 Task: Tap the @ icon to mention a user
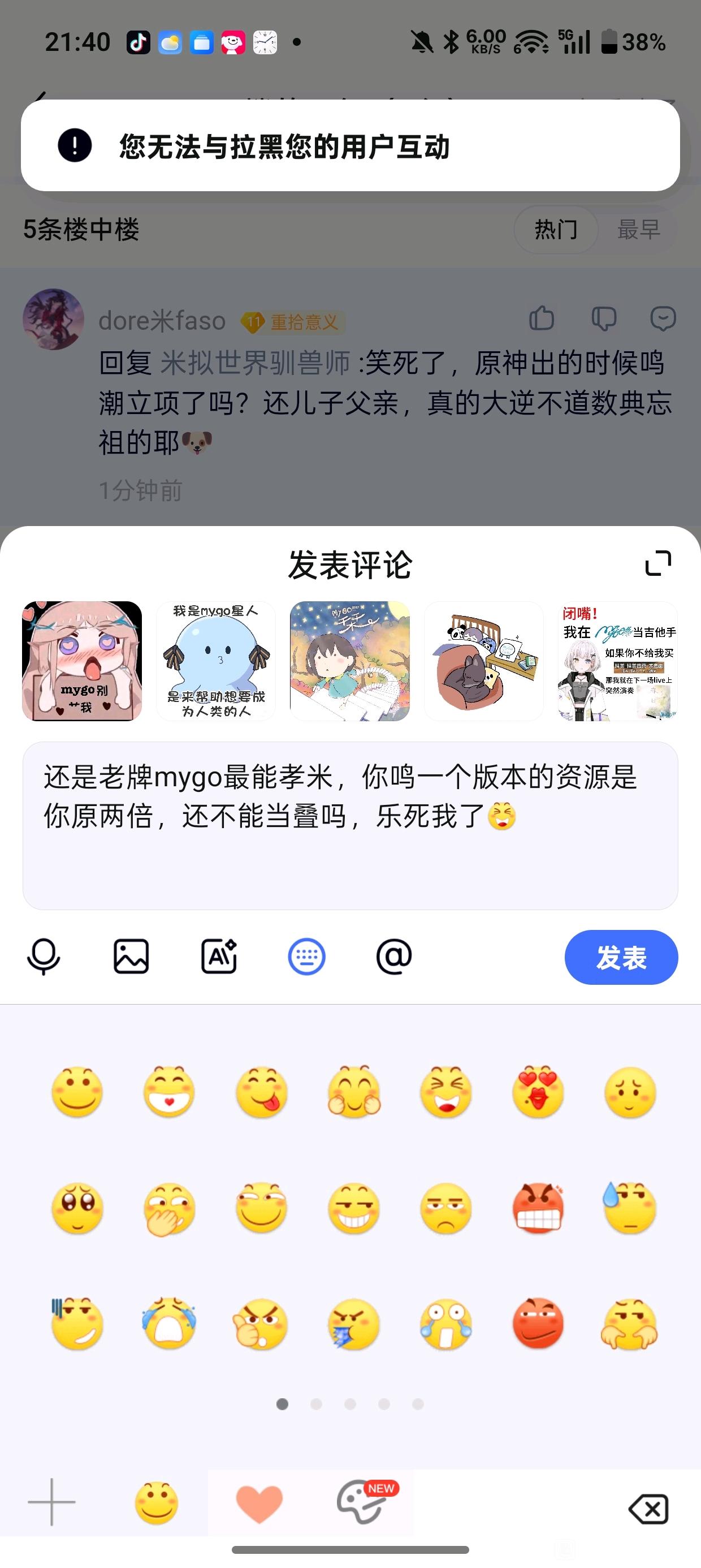click(393, 957)
